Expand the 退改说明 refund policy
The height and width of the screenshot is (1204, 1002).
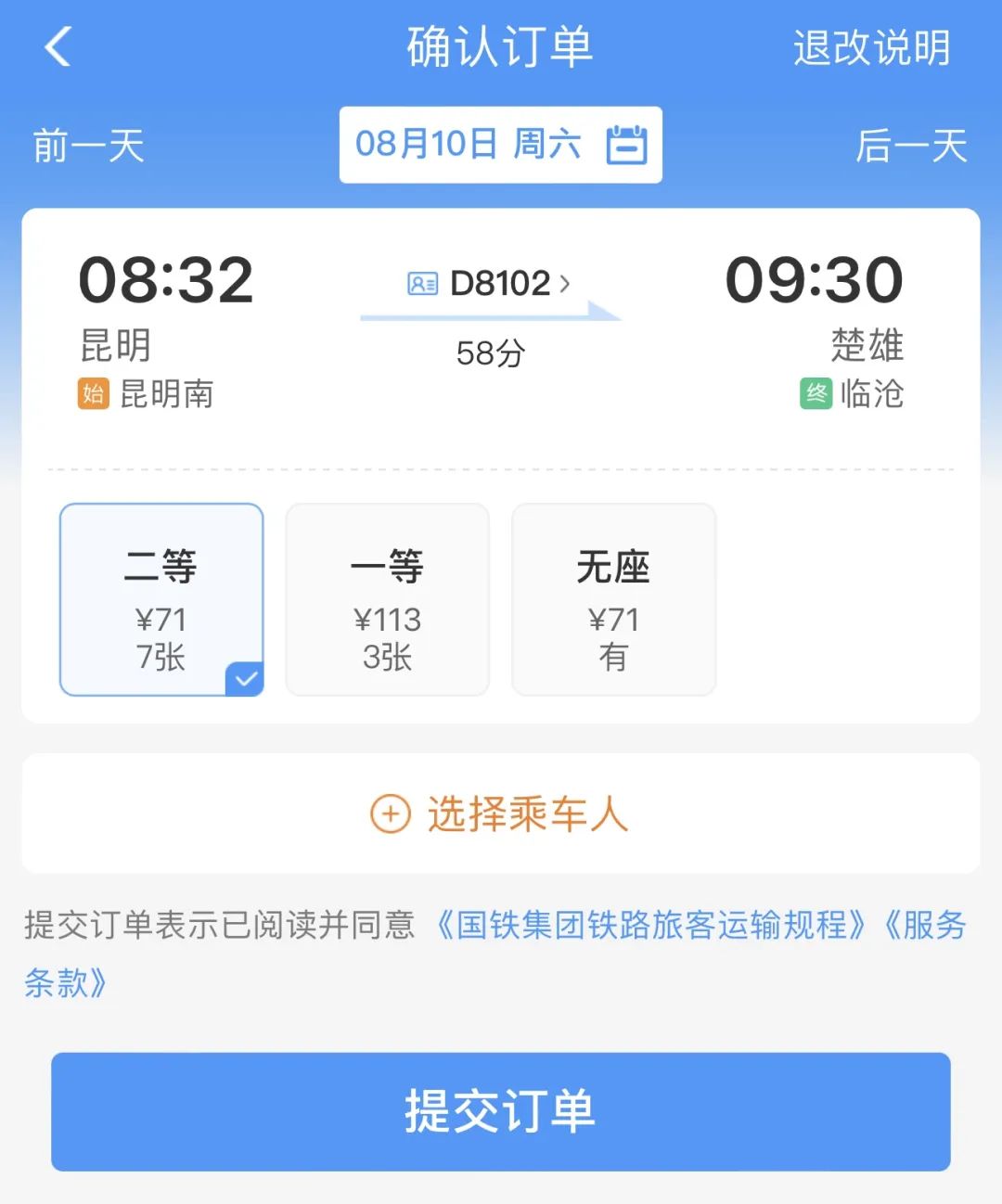[870, 48]
